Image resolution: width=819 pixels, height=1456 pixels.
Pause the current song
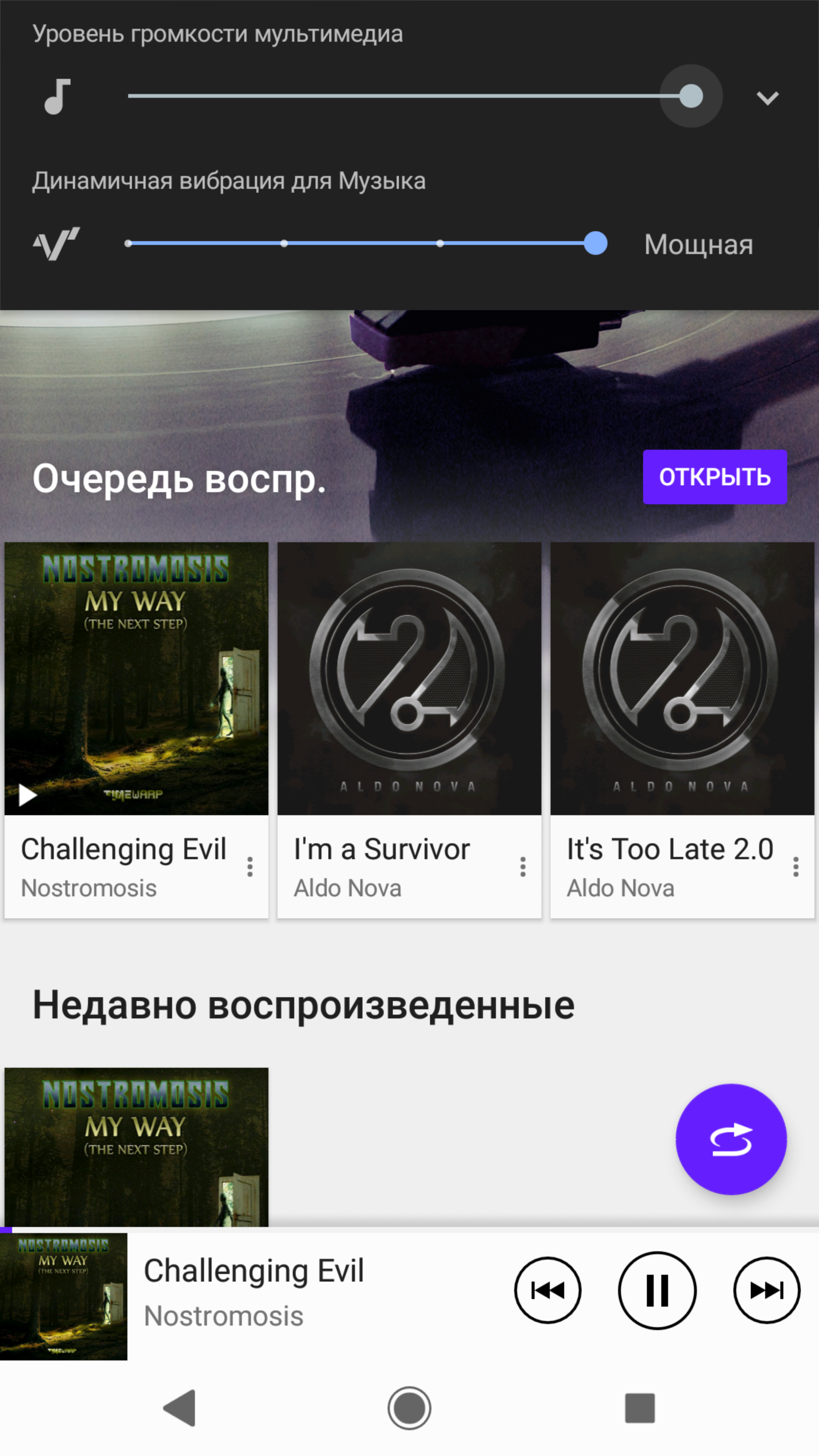tap(657, 1290)
